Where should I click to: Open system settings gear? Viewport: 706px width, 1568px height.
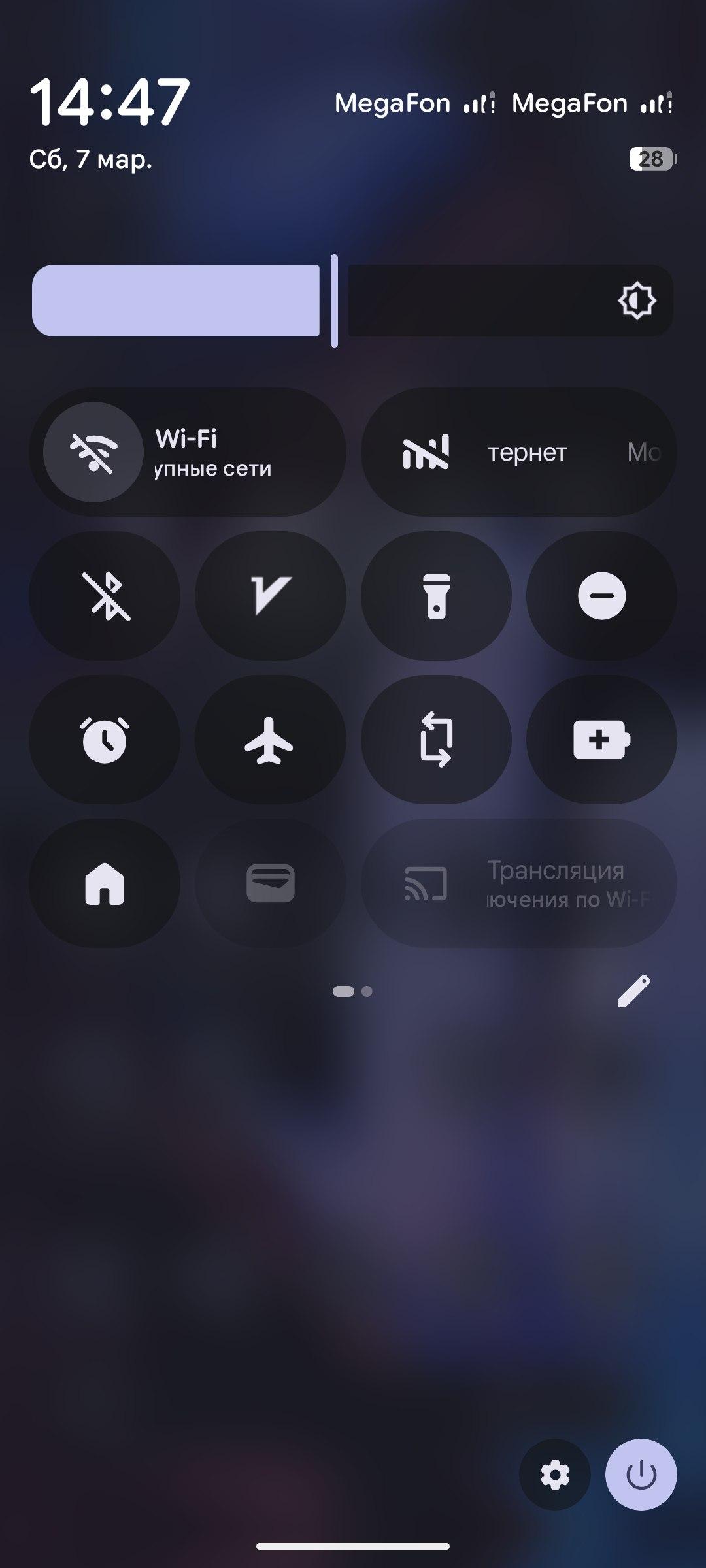555,1475
